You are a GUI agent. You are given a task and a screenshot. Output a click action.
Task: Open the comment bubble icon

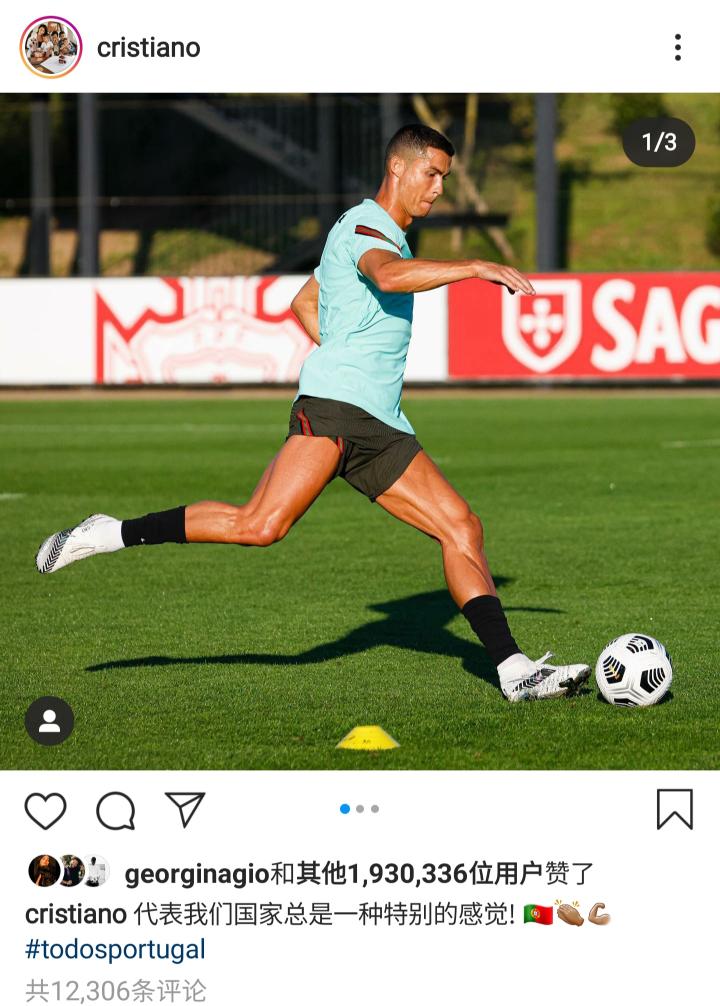[x=115, y=810]
